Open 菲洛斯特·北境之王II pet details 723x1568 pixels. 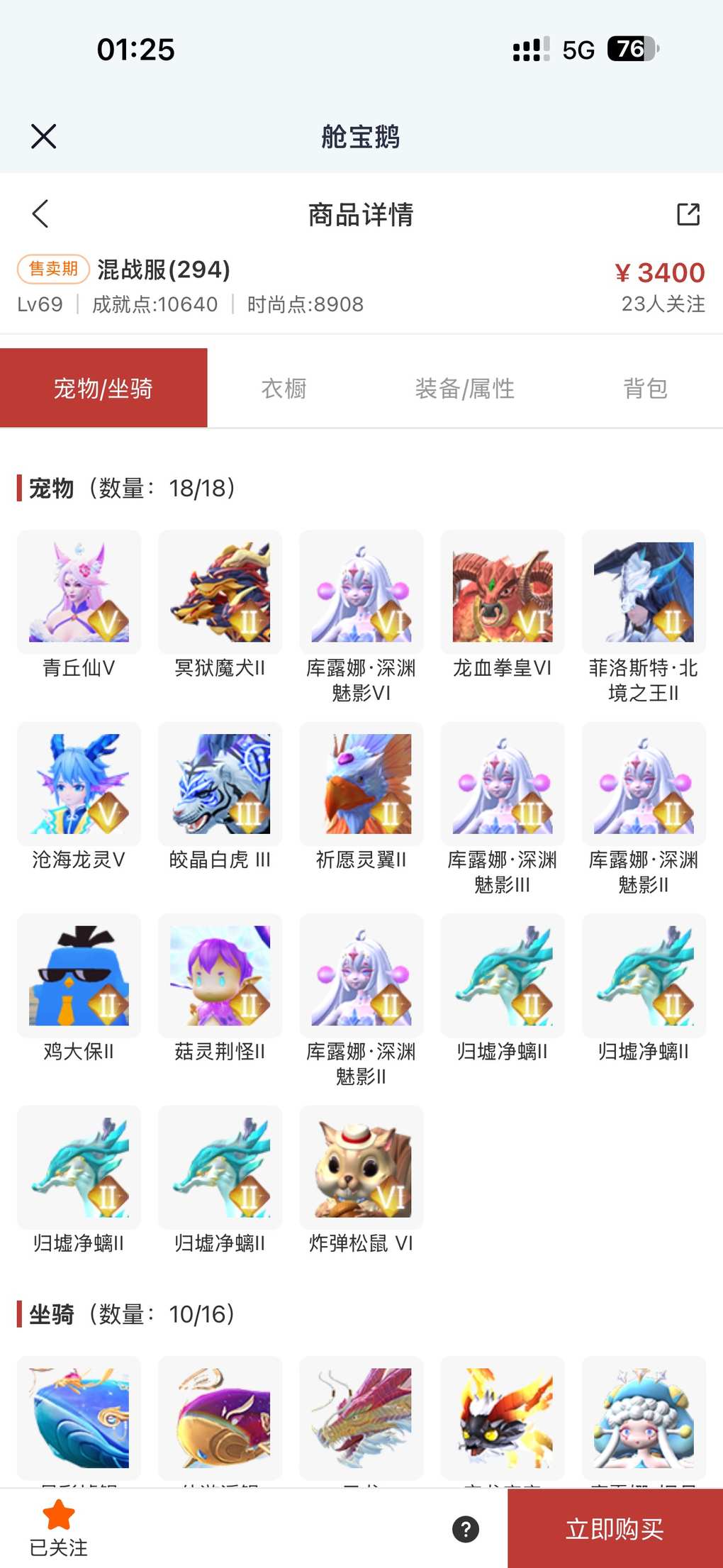pos(644,592)
